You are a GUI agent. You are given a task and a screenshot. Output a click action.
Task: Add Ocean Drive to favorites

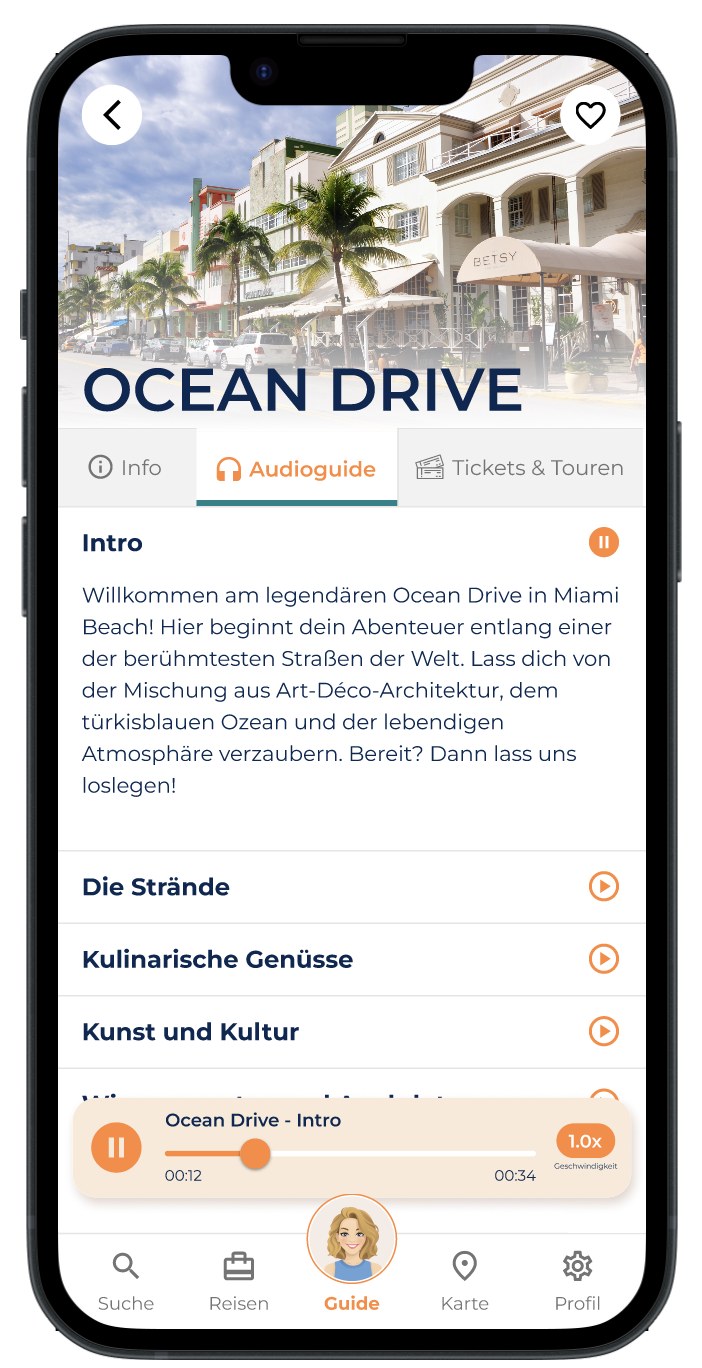(590, 115)
